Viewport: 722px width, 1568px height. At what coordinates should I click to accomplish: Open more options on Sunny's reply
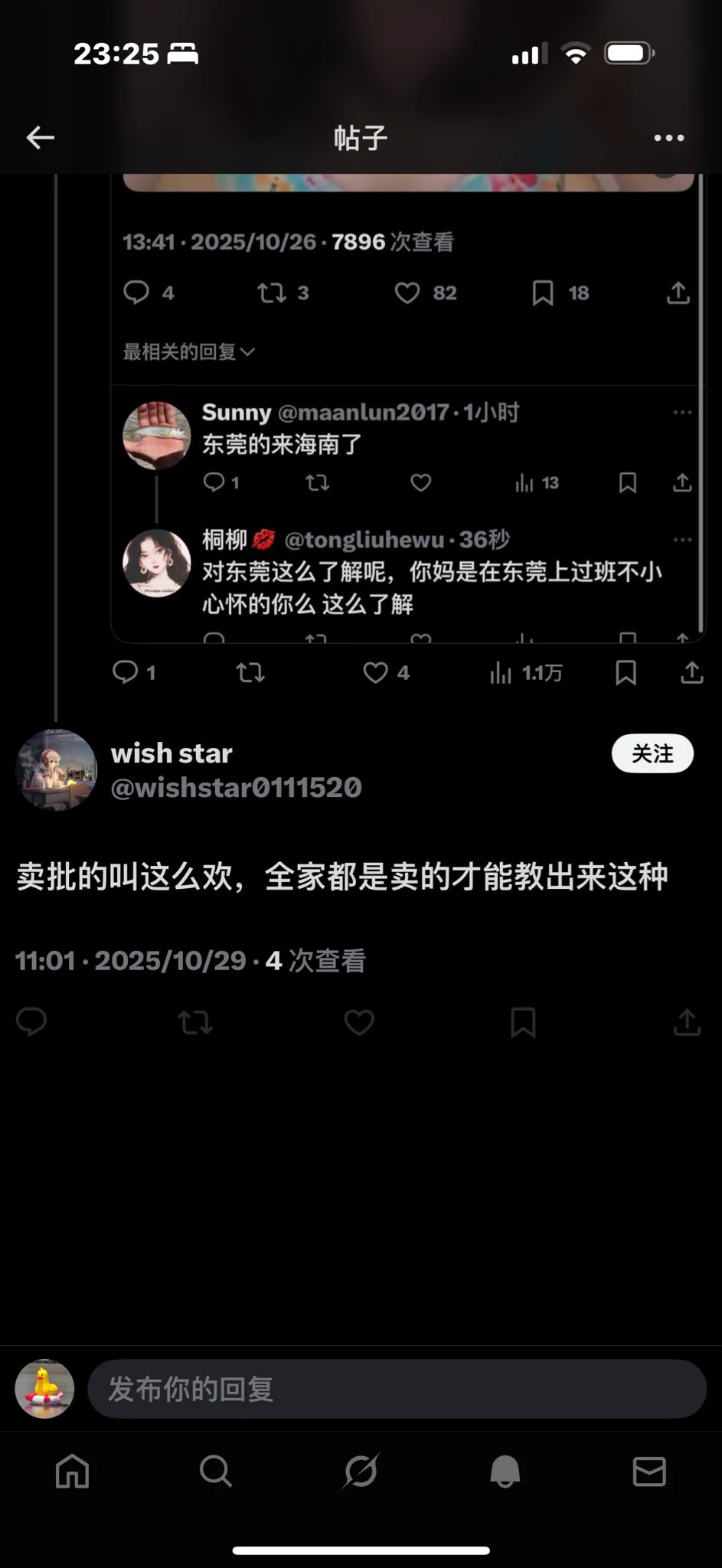point(682,412)
